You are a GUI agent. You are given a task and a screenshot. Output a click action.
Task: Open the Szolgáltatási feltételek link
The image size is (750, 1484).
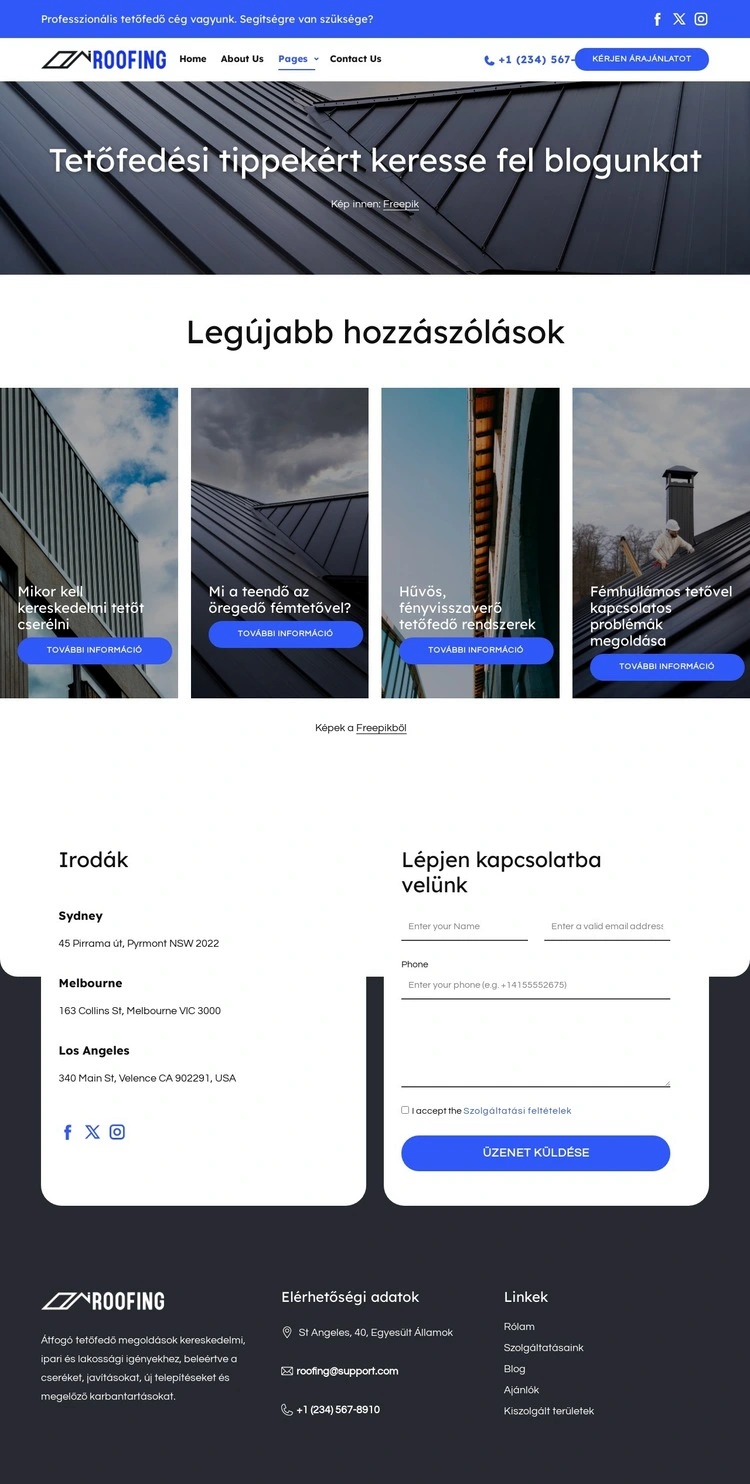[517, 1111]
